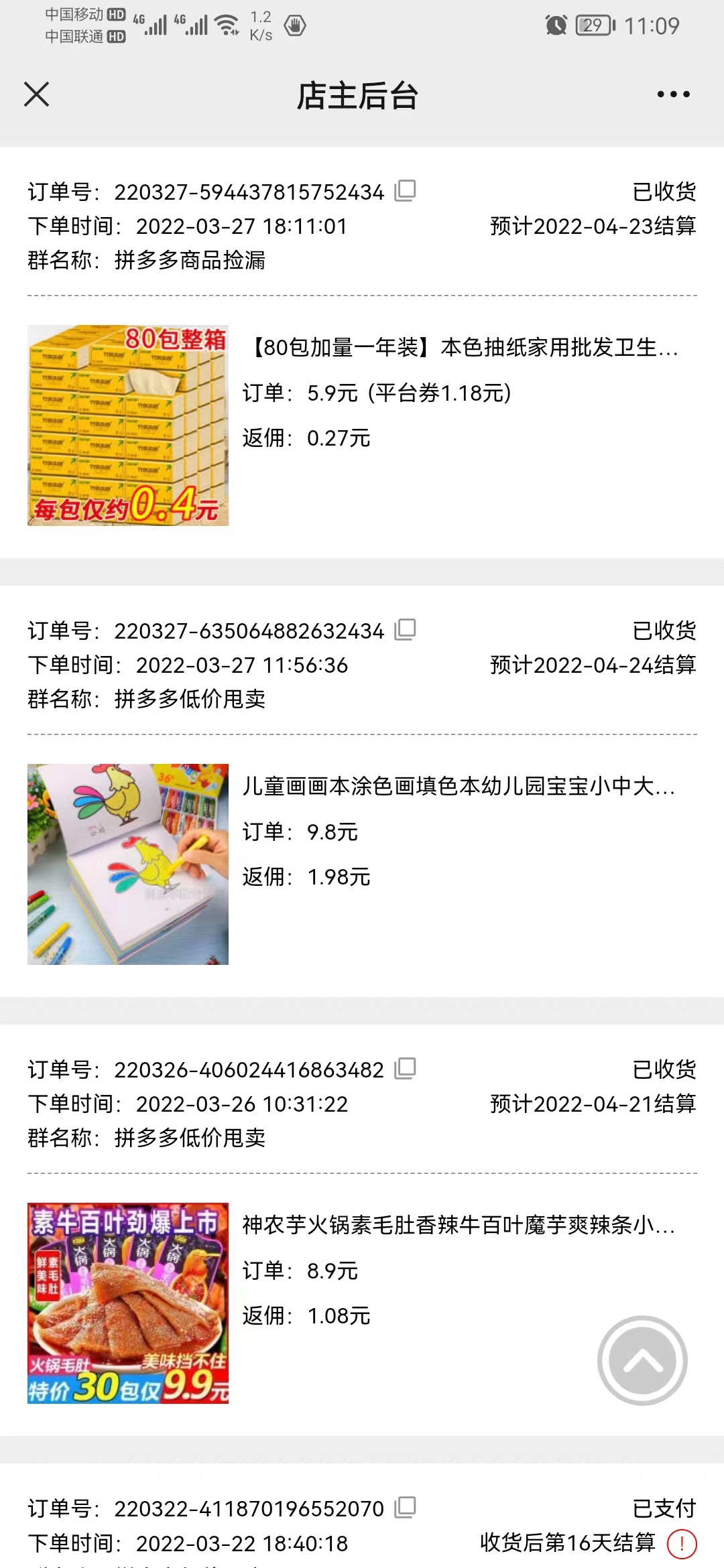Open the 素毛肚 spicy snack product image

point(128,1303)
